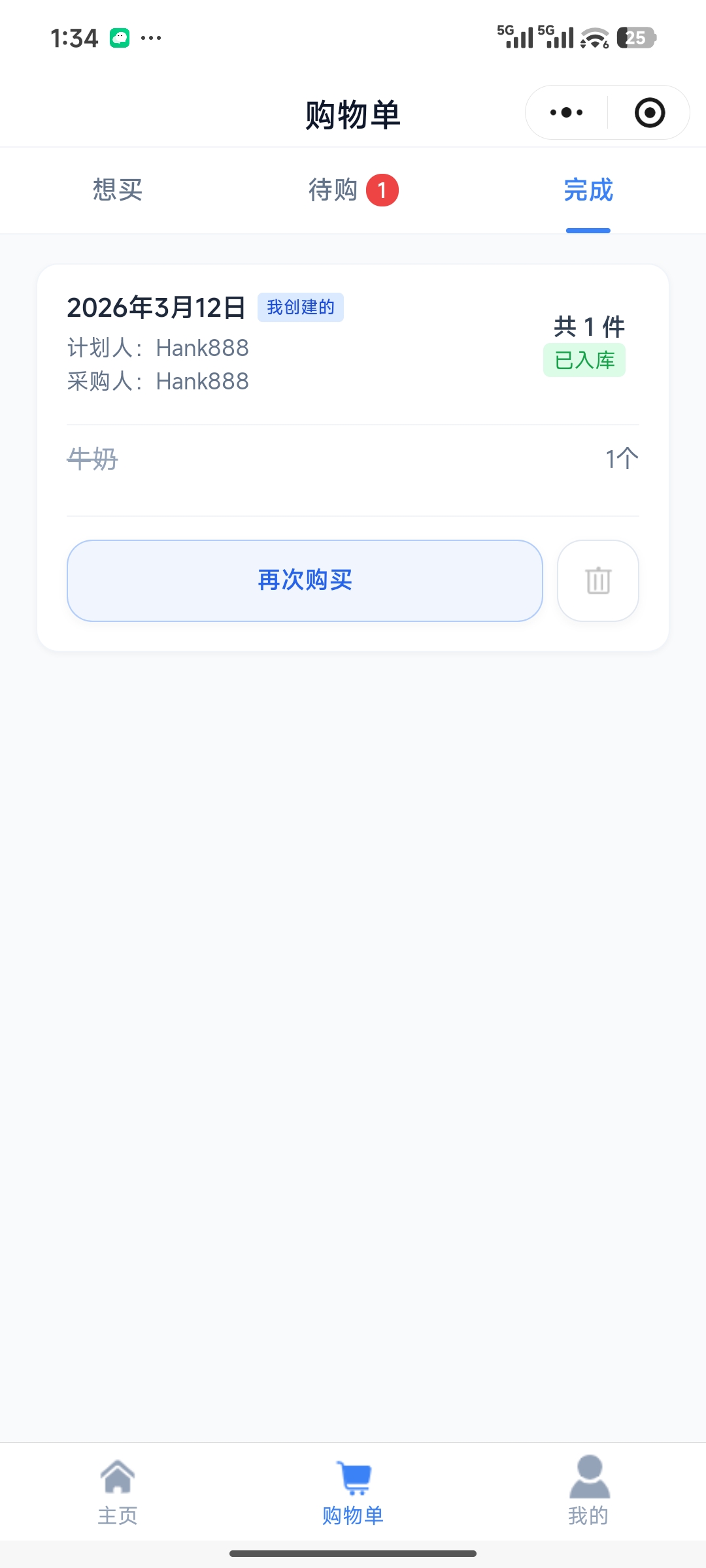This screenshot has height=1568, width=706.
Task: Tap the planner name Hank888
Action: coord(202,348)
